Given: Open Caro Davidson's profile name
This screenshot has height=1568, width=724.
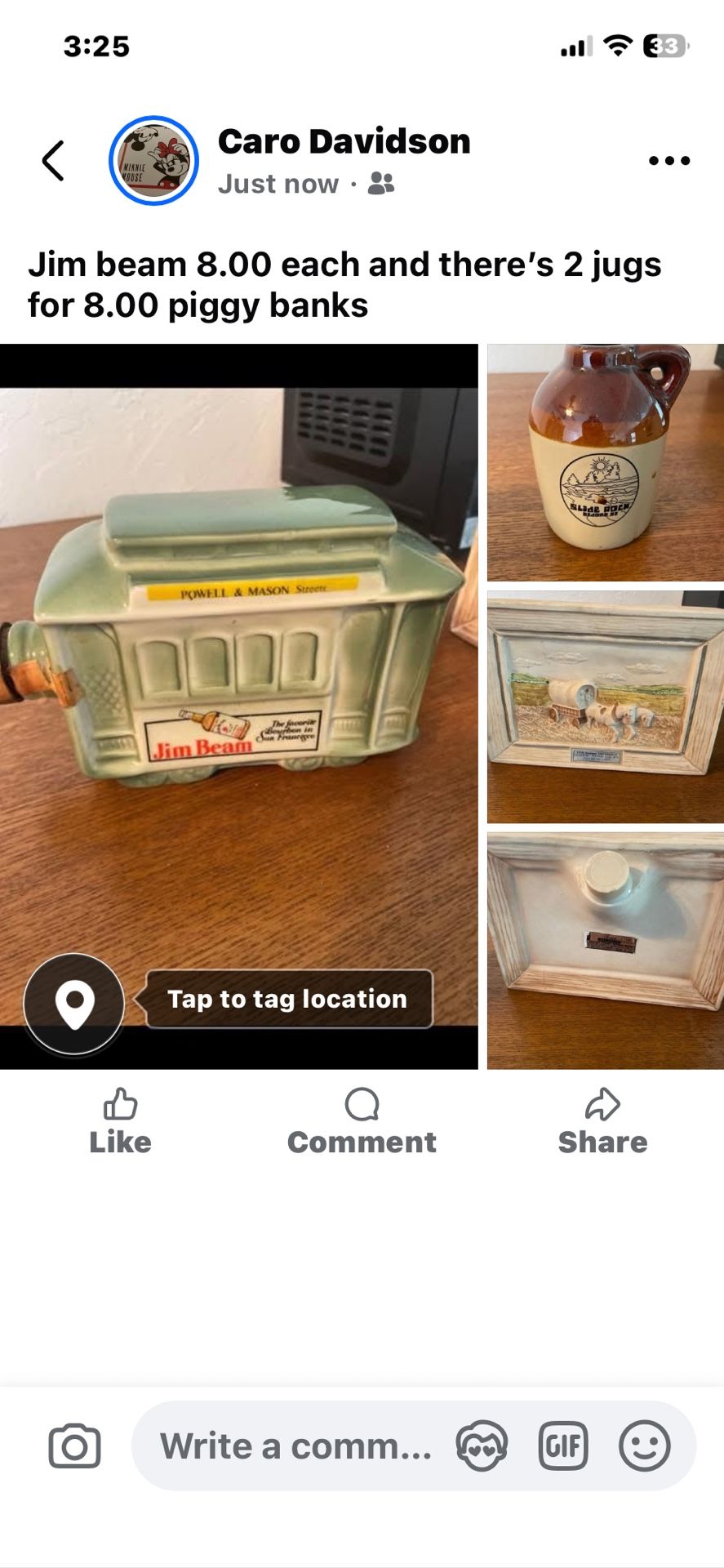Looking at the screenshot, I should [x=344, y=140].
